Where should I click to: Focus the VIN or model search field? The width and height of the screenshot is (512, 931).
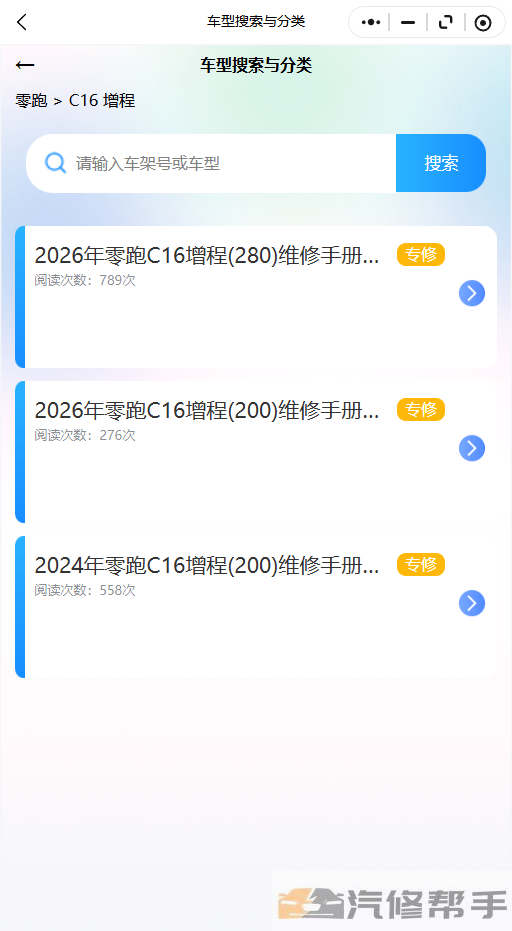pos(211,163)
